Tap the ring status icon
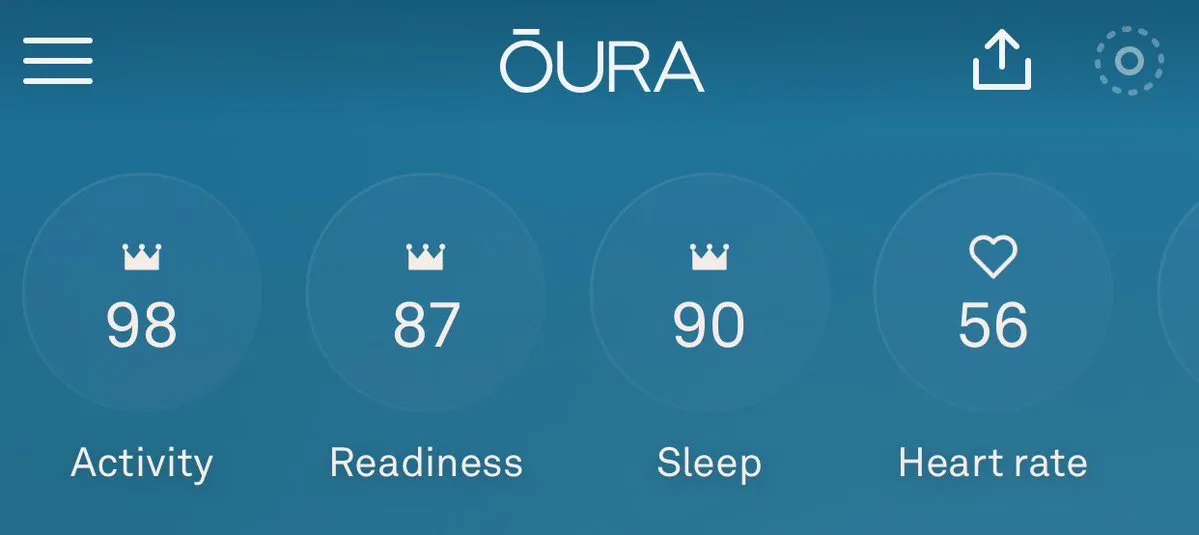Screen dimensions: 1199x535 coord(1129,62)
